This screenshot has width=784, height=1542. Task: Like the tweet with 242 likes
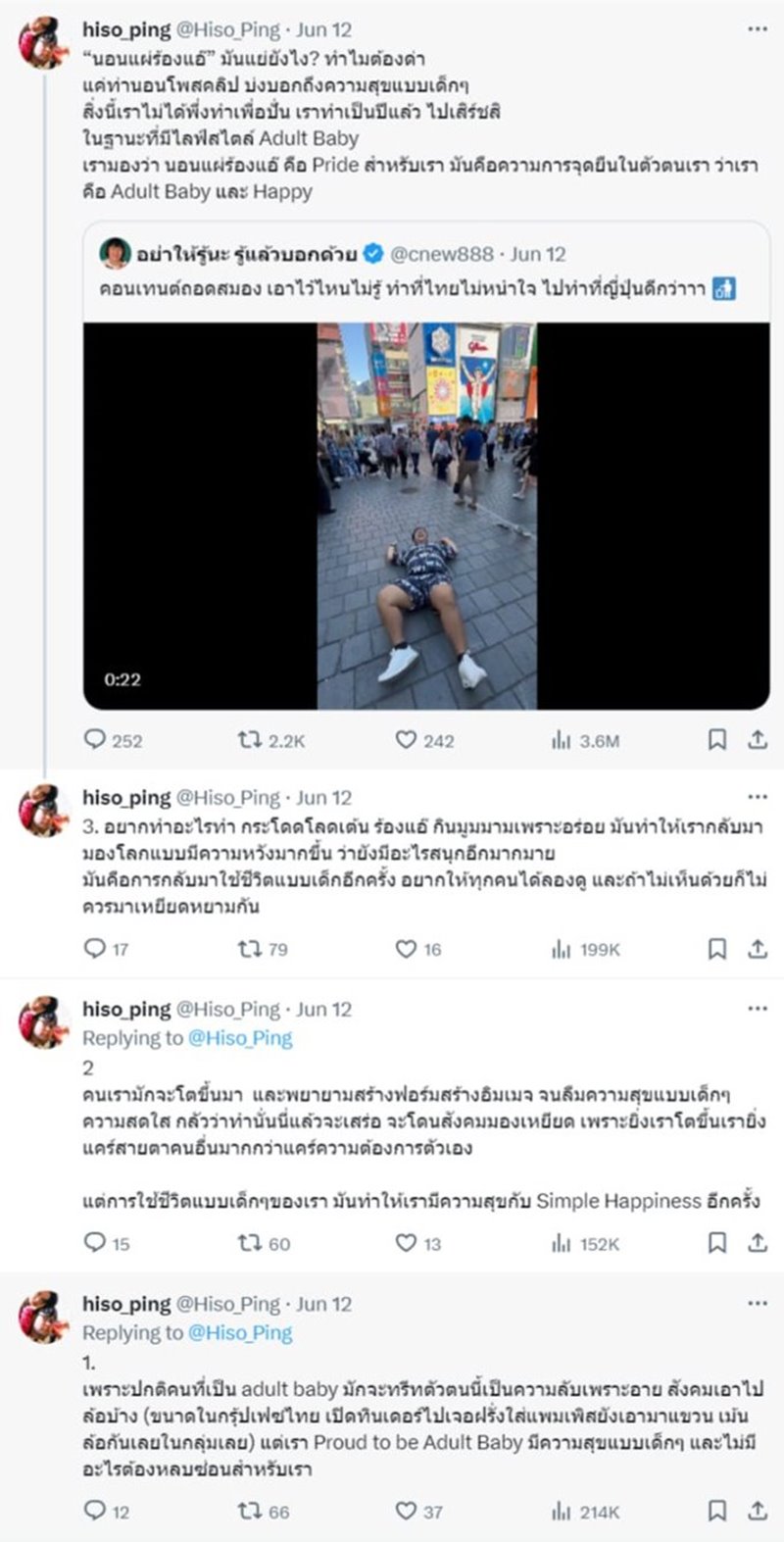click(x=406, y=740)
